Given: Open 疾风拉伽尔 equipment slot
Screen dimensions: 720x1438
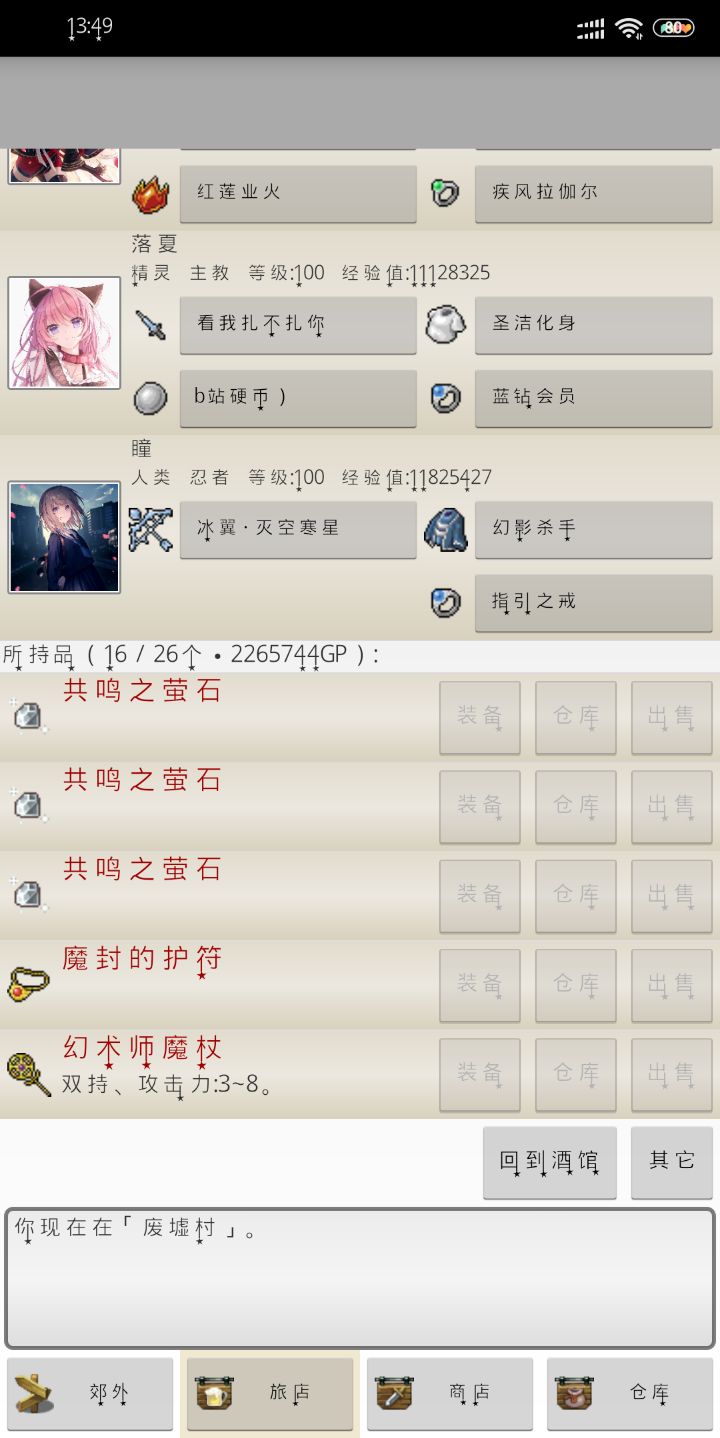Looking at the screenshot, I should tap(593, 193).
